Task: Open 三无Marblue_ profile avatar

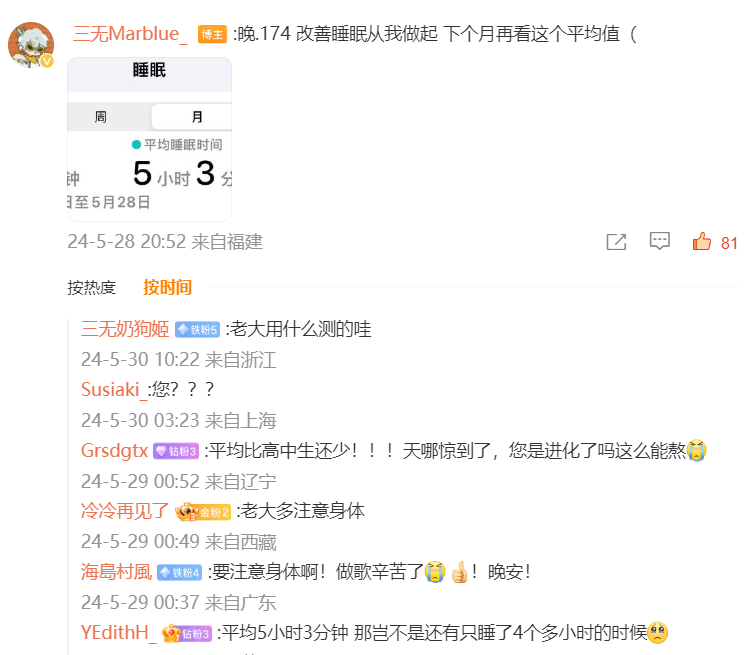Action: (31, 44)
